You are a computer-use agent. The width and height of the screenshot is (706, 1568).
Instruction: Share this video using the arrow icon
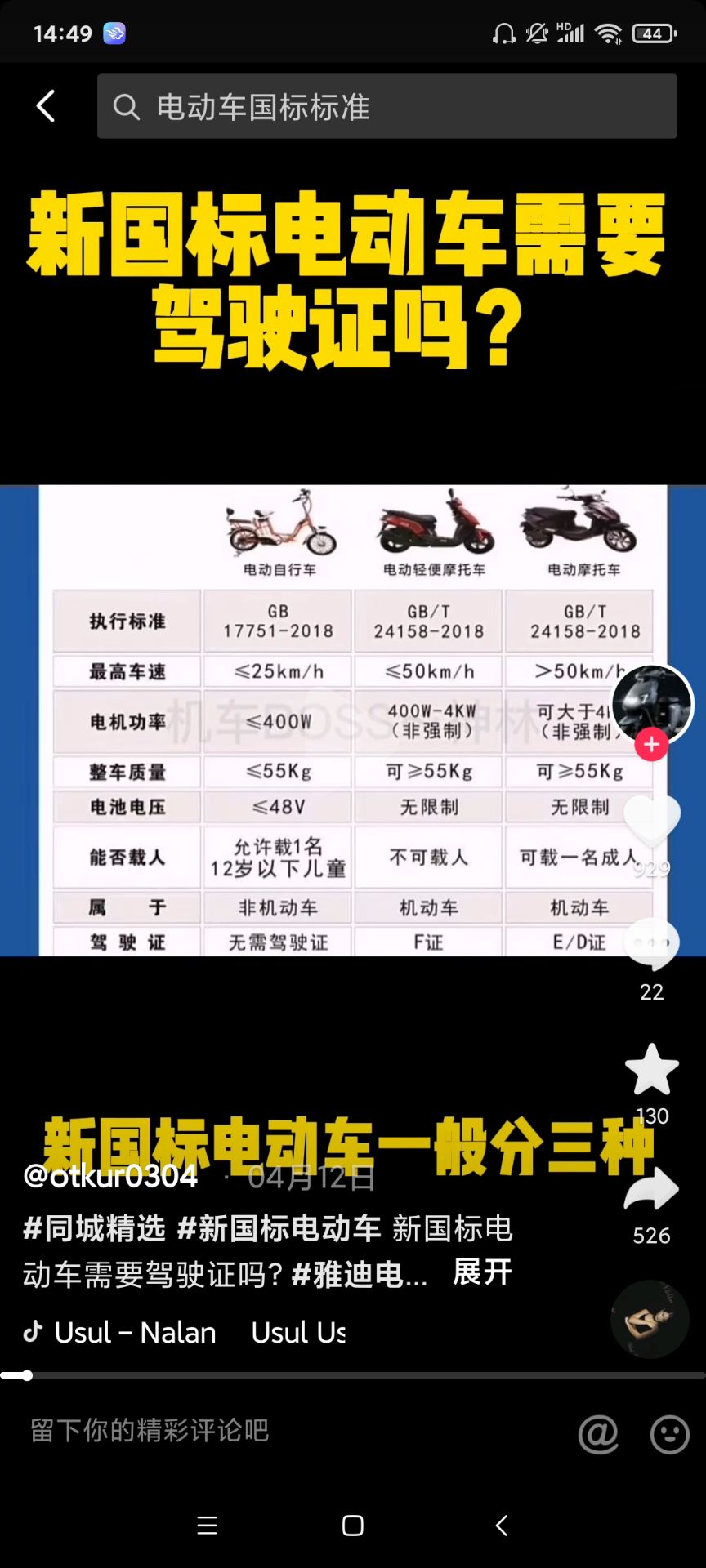click(651, 1191)
